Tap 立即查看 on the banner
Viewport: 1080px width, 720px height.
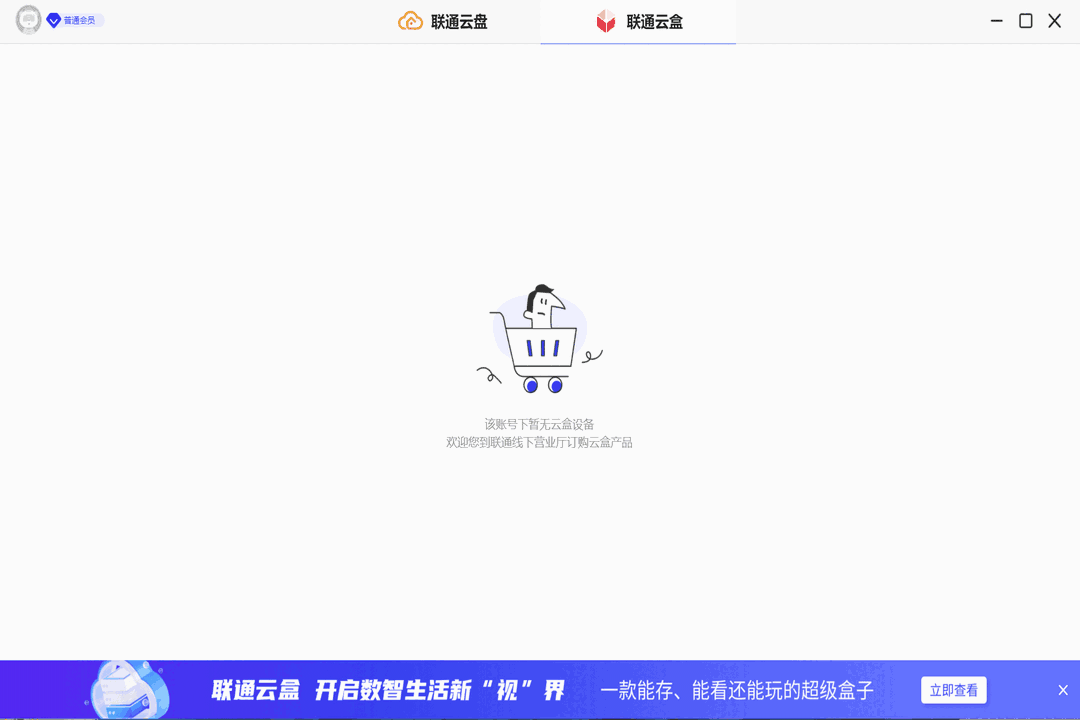point(953,690)
